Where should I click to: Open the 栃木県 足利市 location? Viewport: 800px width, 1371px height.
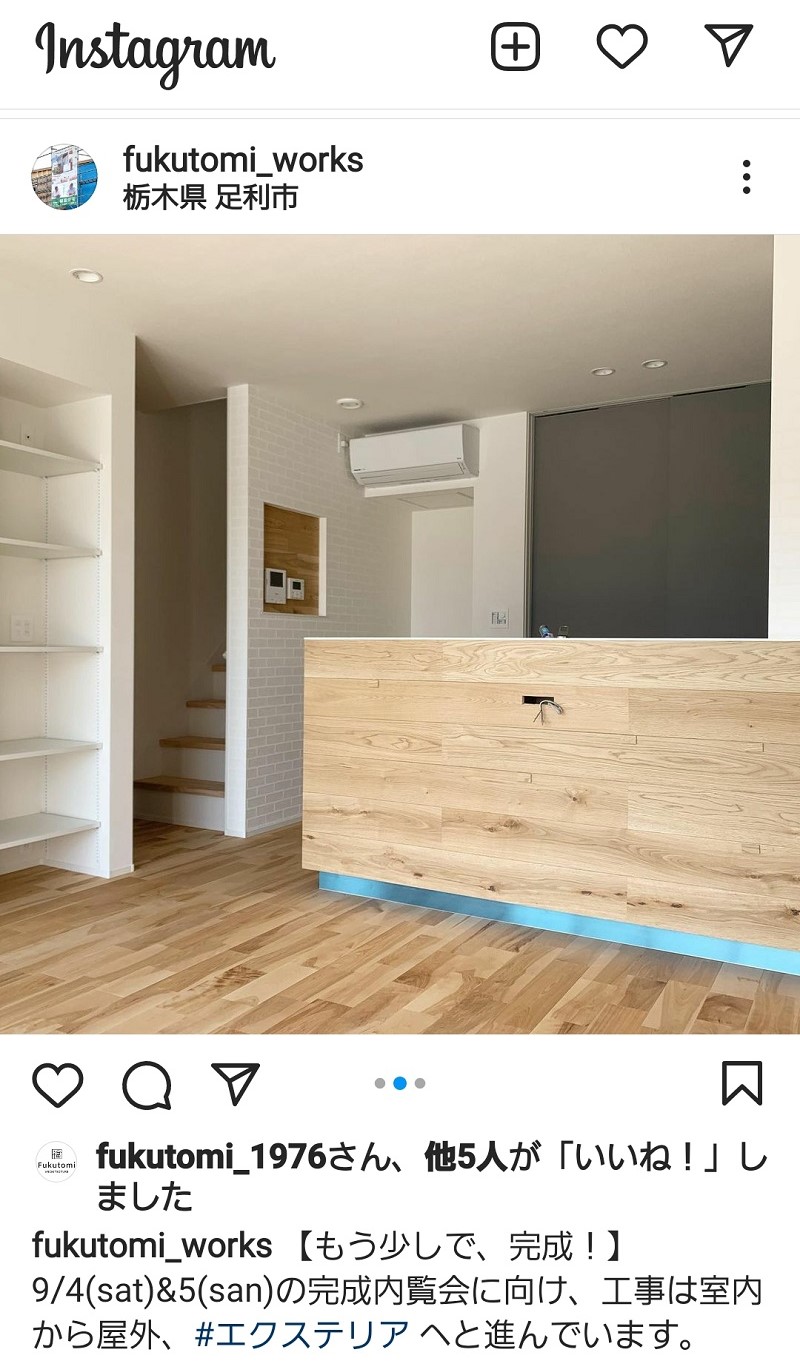210,198
